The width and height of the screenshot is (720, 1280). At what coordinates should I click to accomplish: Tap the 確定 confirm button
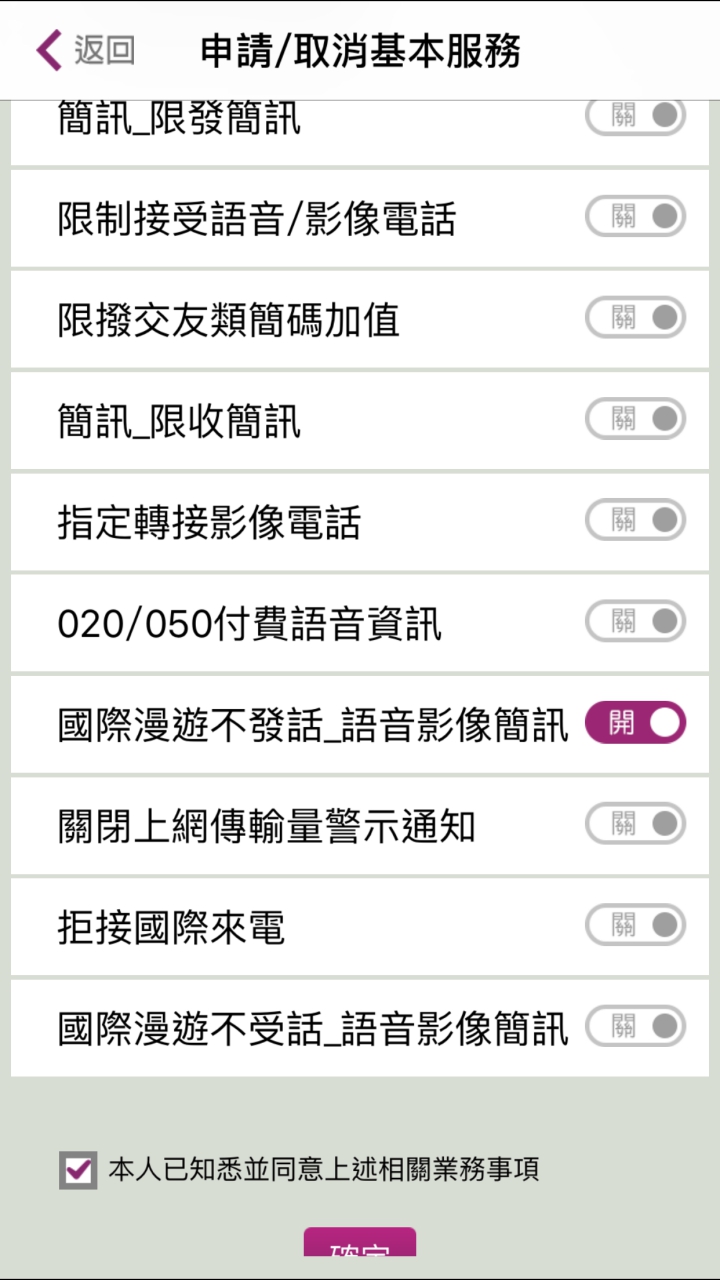(360, 1242)
